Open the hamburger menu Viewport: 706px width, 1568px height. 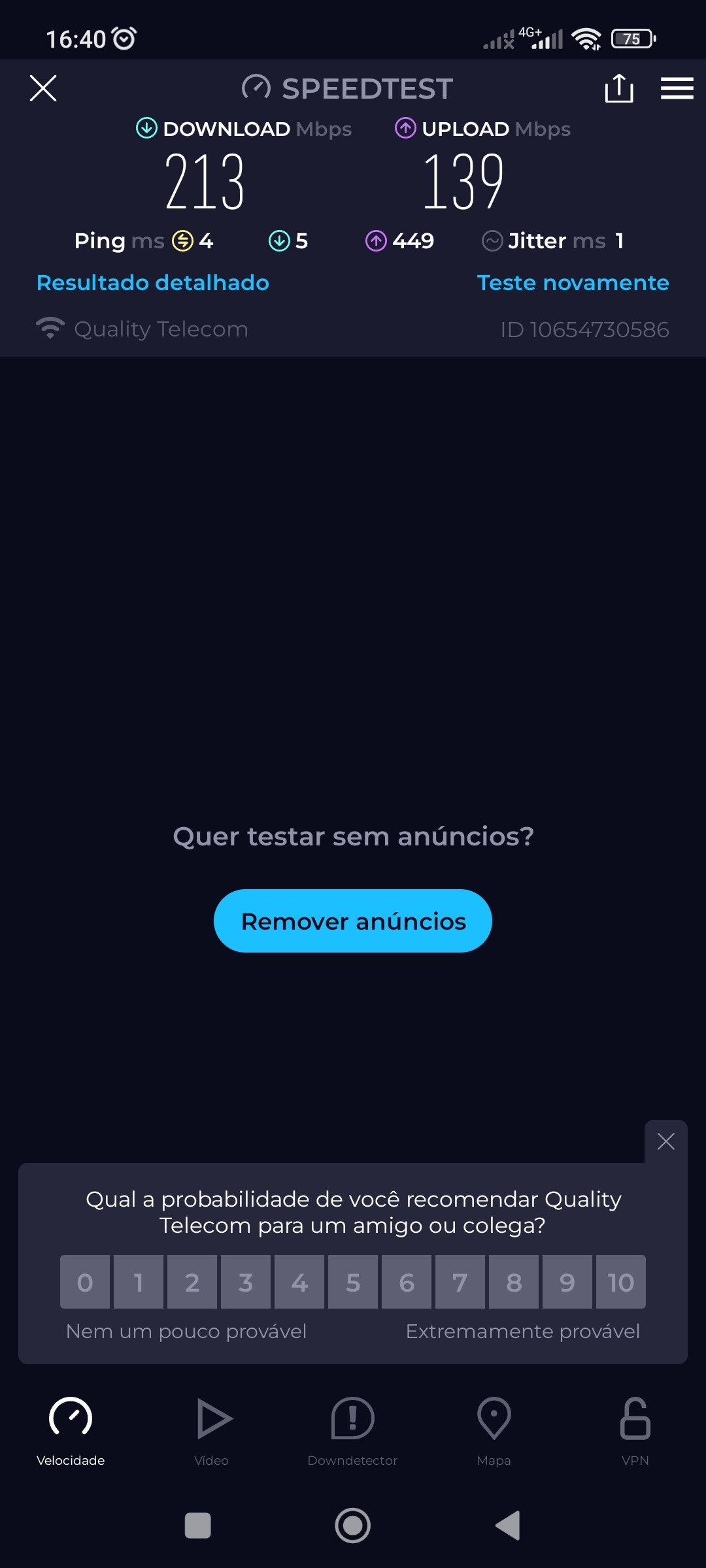point(677,88)
